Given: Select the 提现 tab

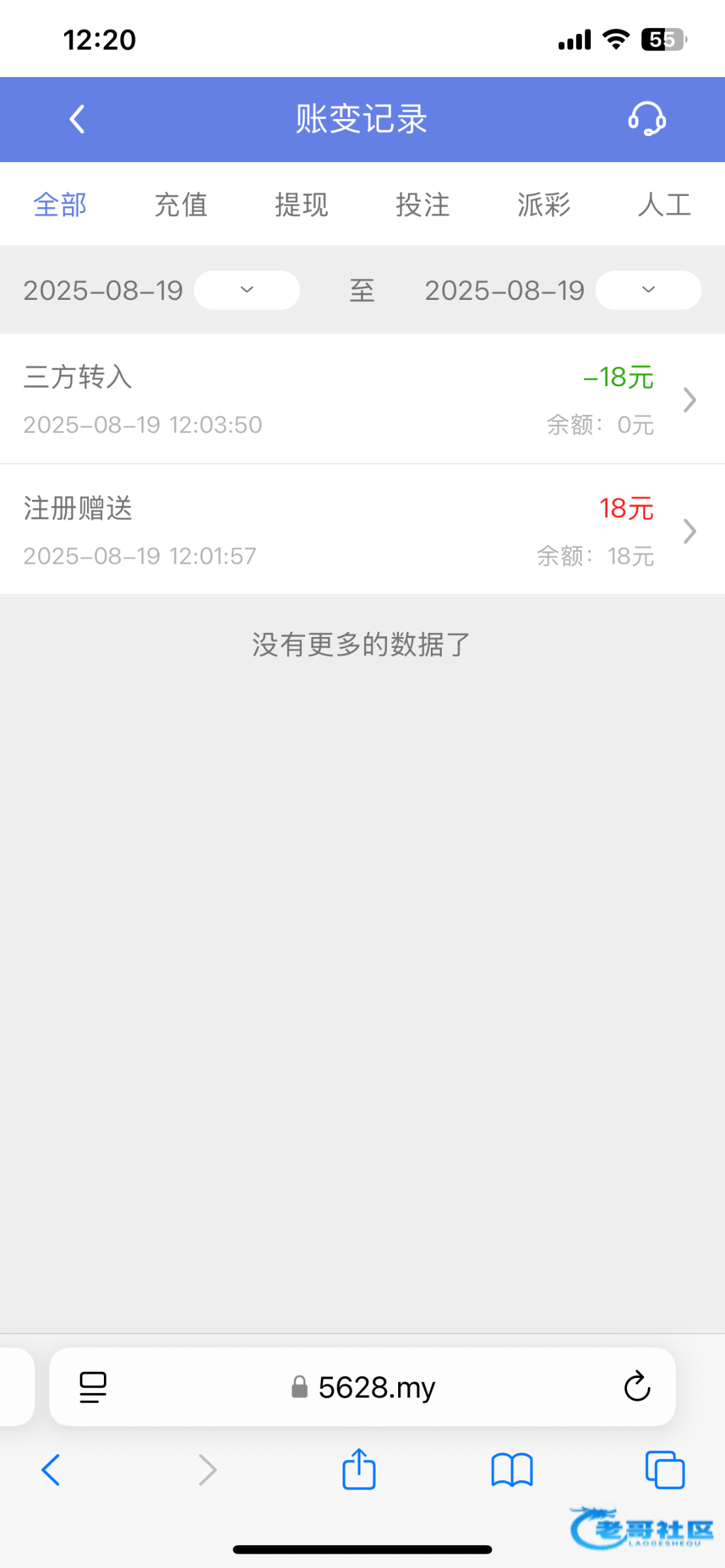Looking at the screenshot, I should coord(301,205).
